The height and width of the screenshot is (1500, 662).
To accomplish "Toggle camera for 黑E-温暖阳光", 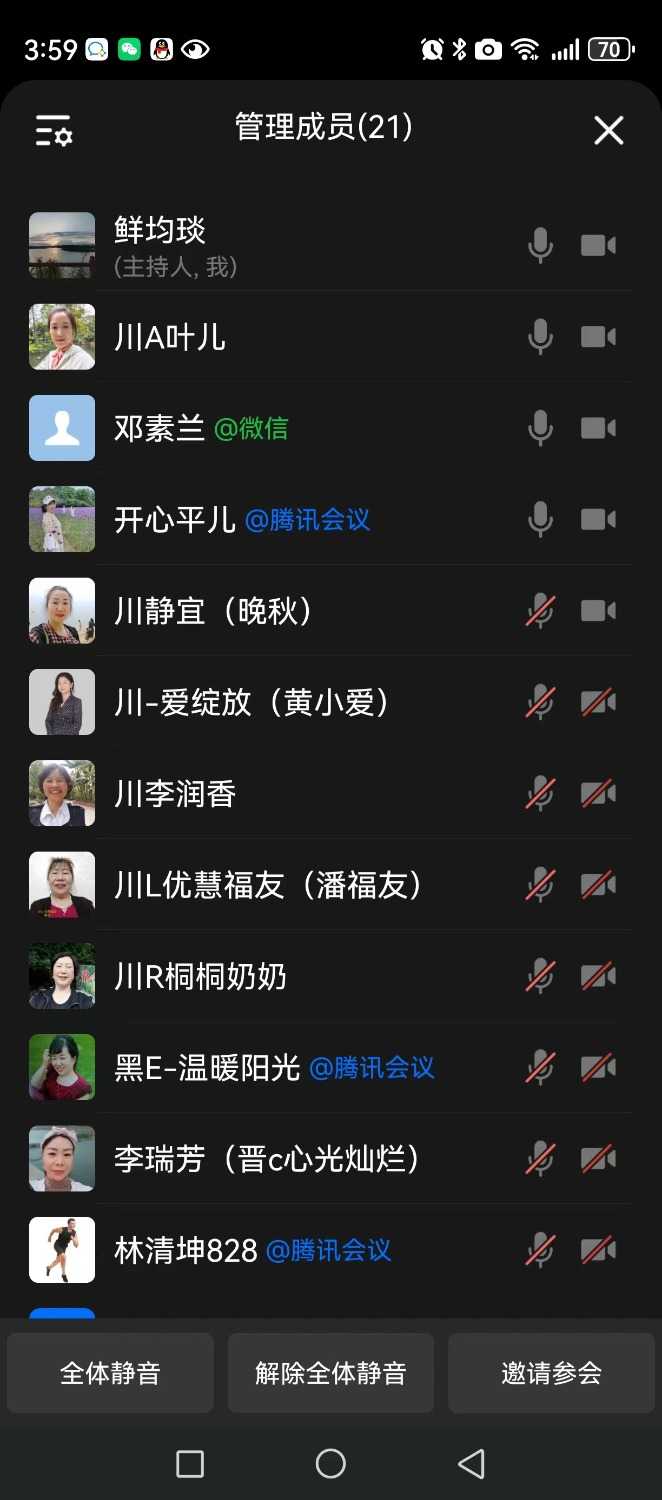I will (598, 1068).
